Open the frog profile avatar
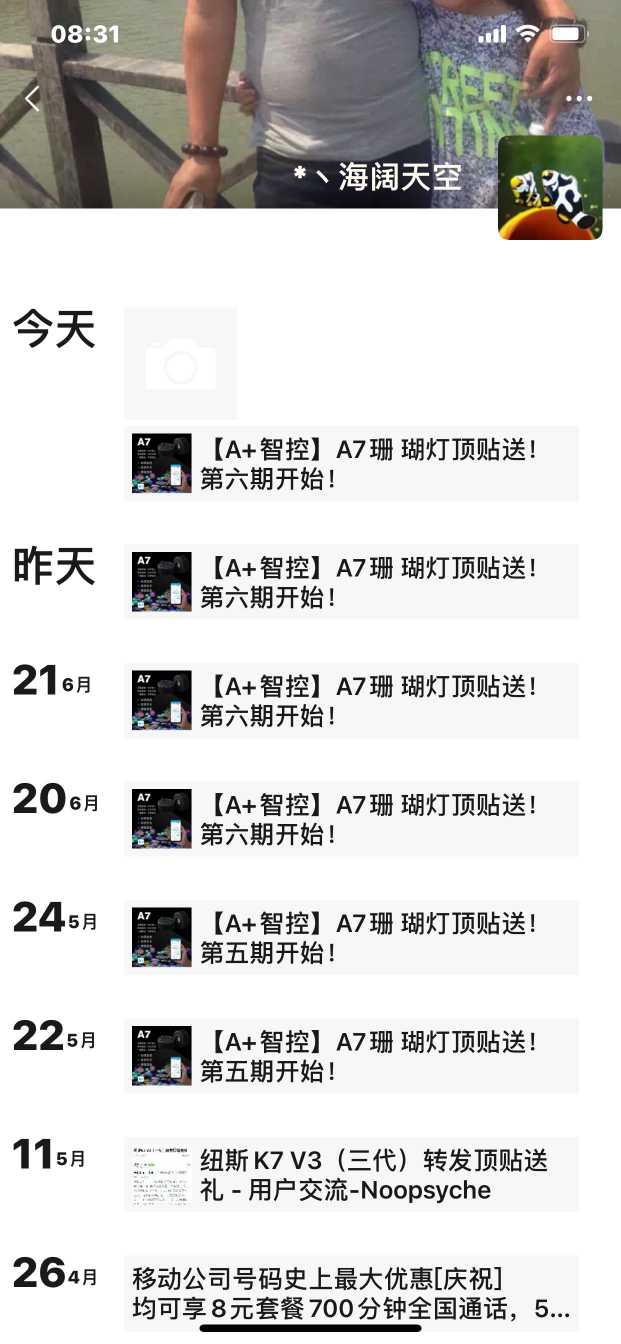Image resolution: width=621 pixels, height=1344 pixels. pyautogui.click(x=550, y=188)
